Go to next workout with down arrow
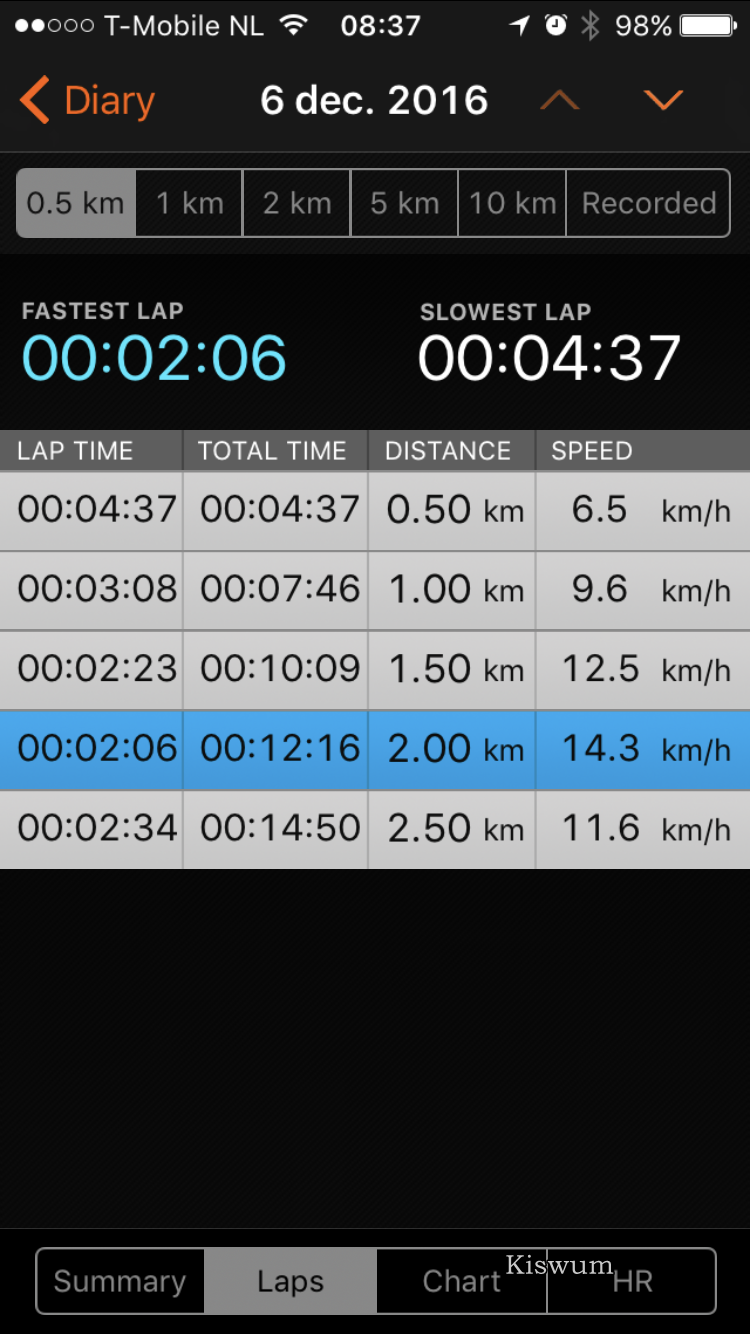 [x=663, y=100]
